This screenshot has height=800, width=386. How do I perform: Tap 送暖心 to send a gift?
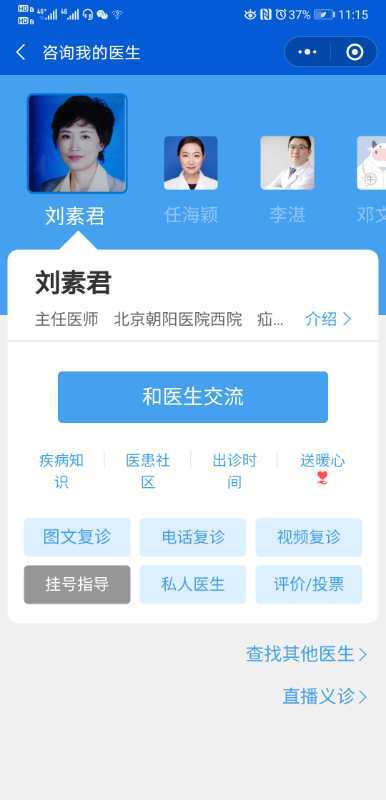(x=322, y=469)
